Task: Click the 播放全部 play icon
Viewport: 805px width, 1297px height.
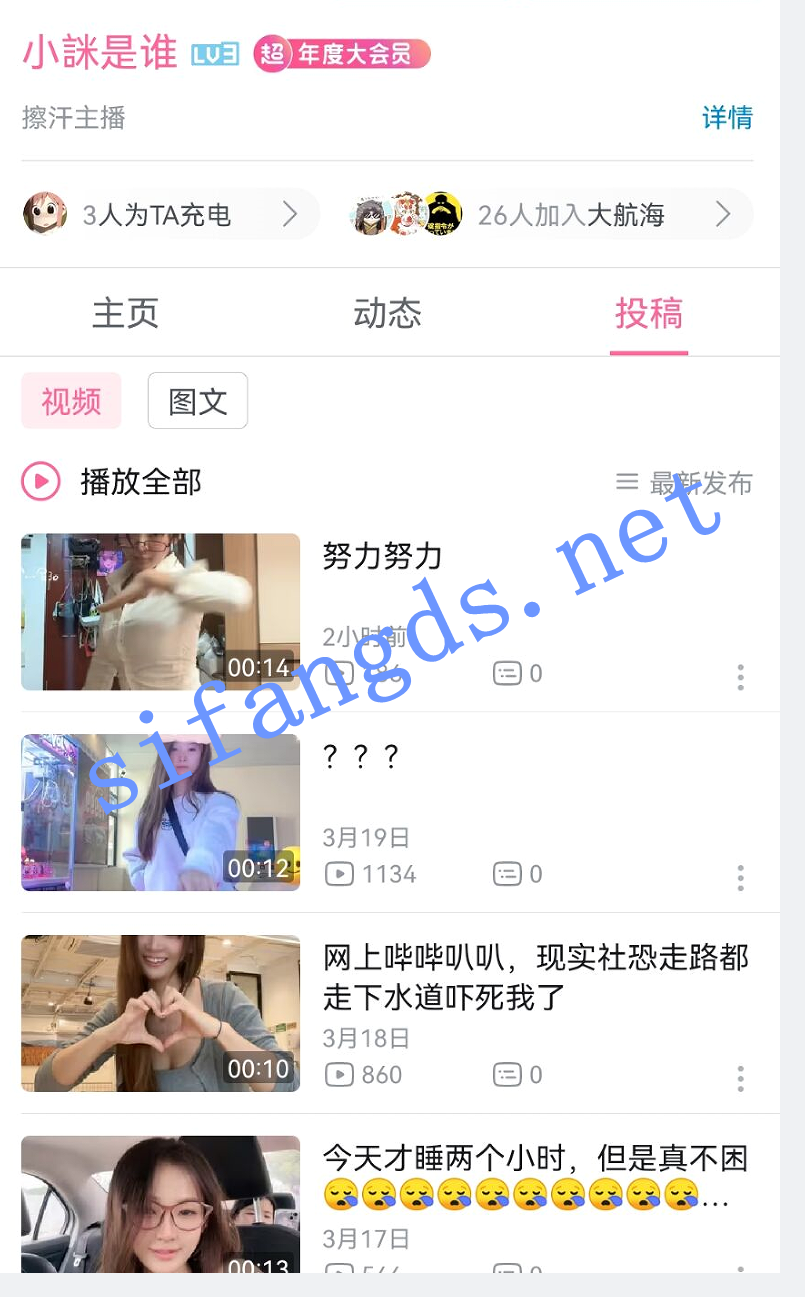Action: coord(39,482)
